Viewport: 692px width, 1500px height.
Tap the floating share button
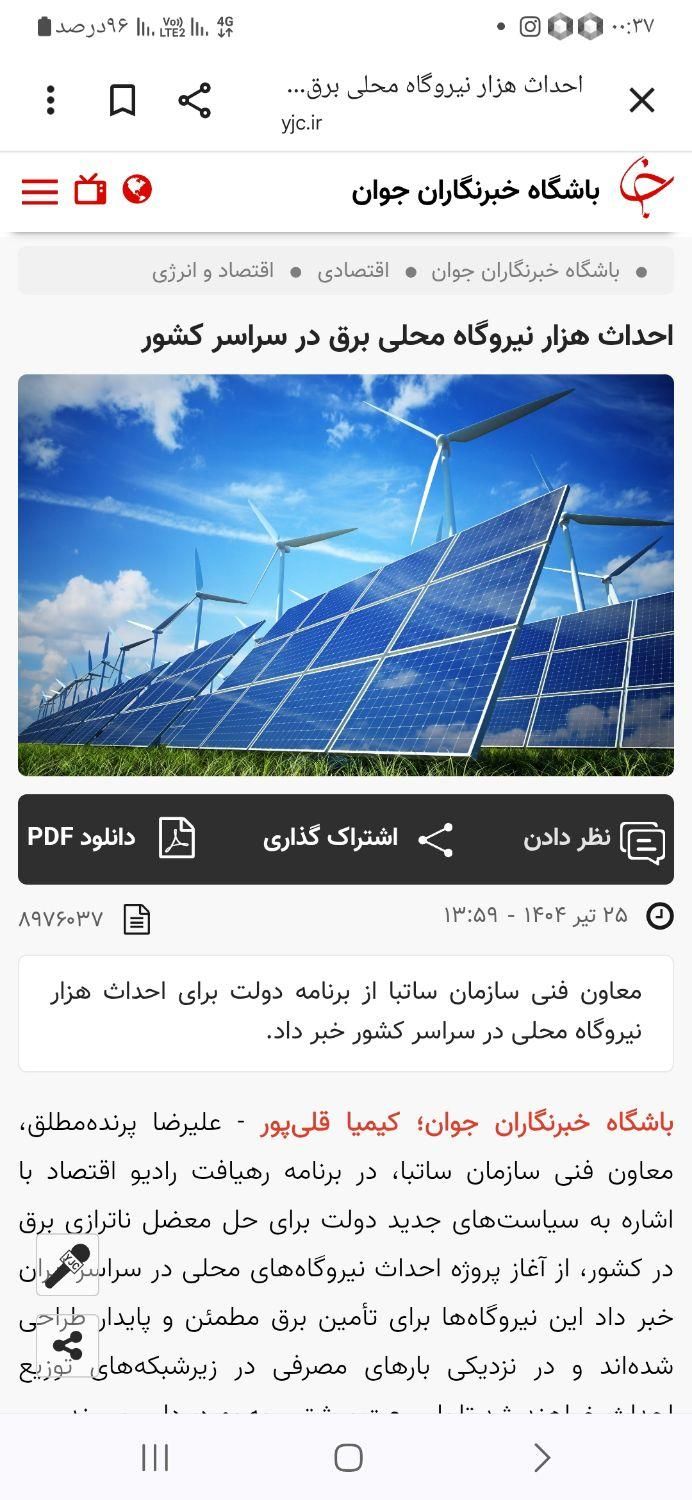pyautogui.click(x=68, y=1345)
